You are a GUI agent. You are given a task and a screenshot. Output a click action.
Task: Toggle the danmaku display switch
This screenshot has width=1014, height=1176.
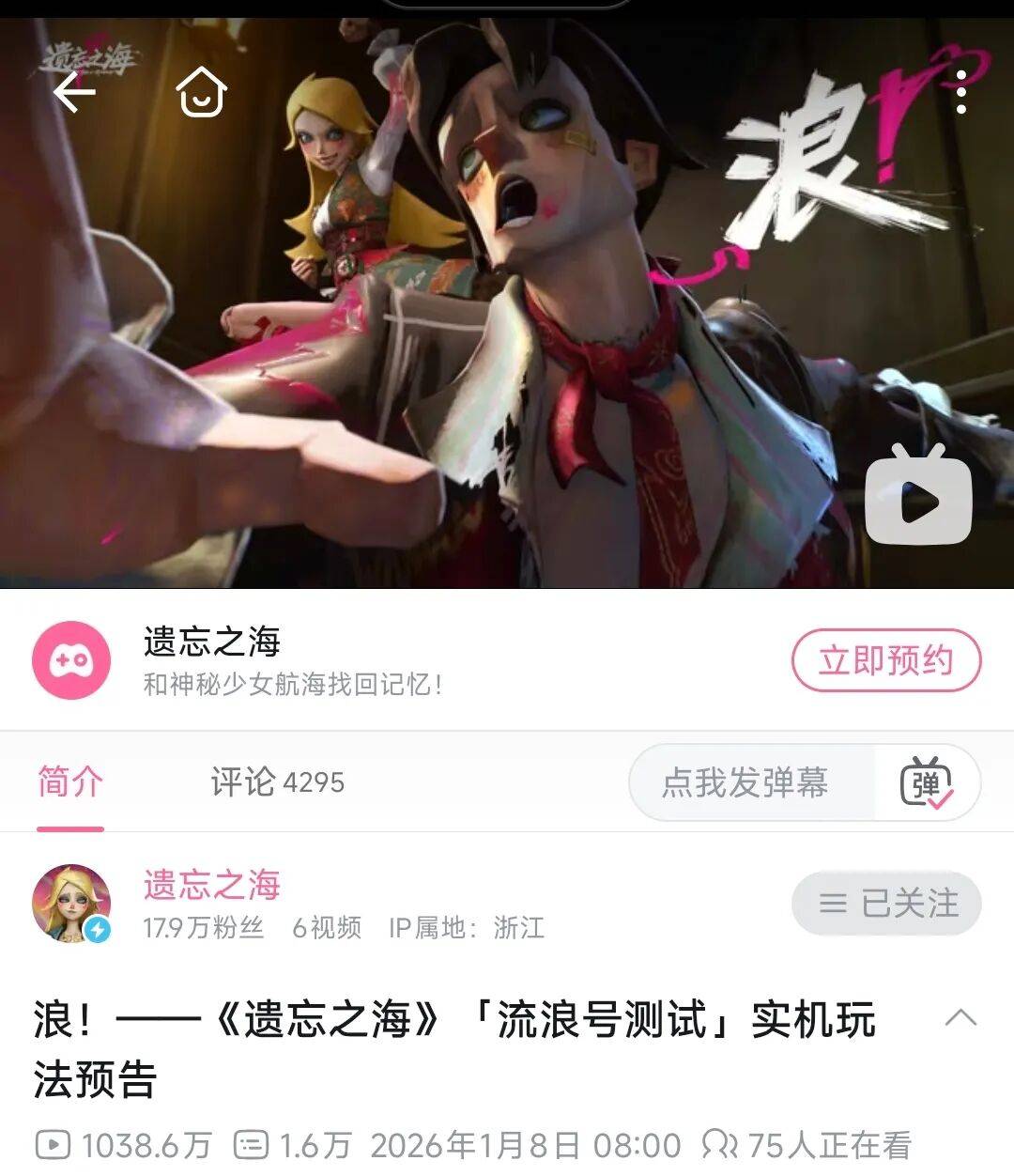click(x=927, y=783)
